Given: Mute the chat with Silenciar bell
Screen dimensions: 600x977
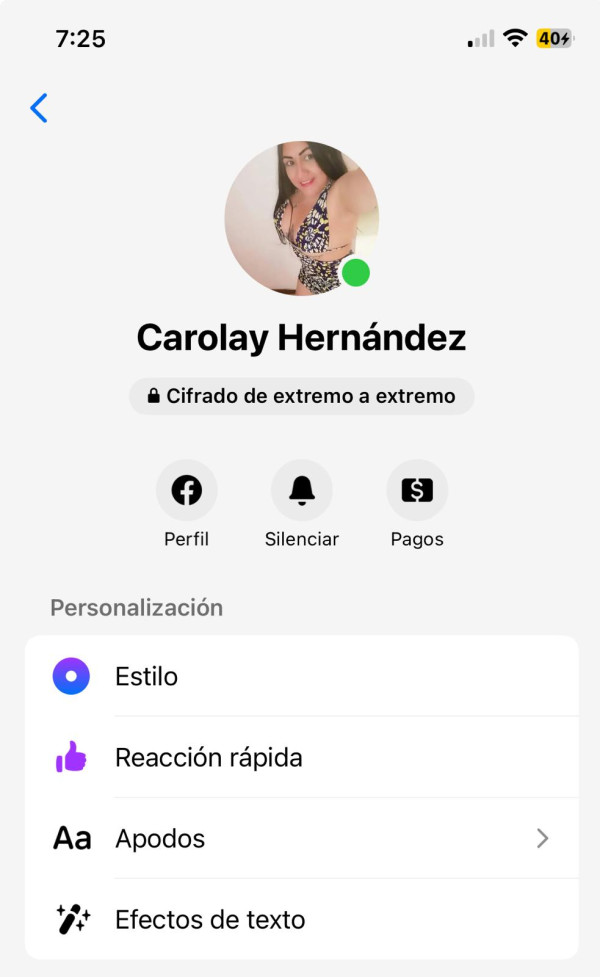Looking at the screenshot, I should [301, 490].
